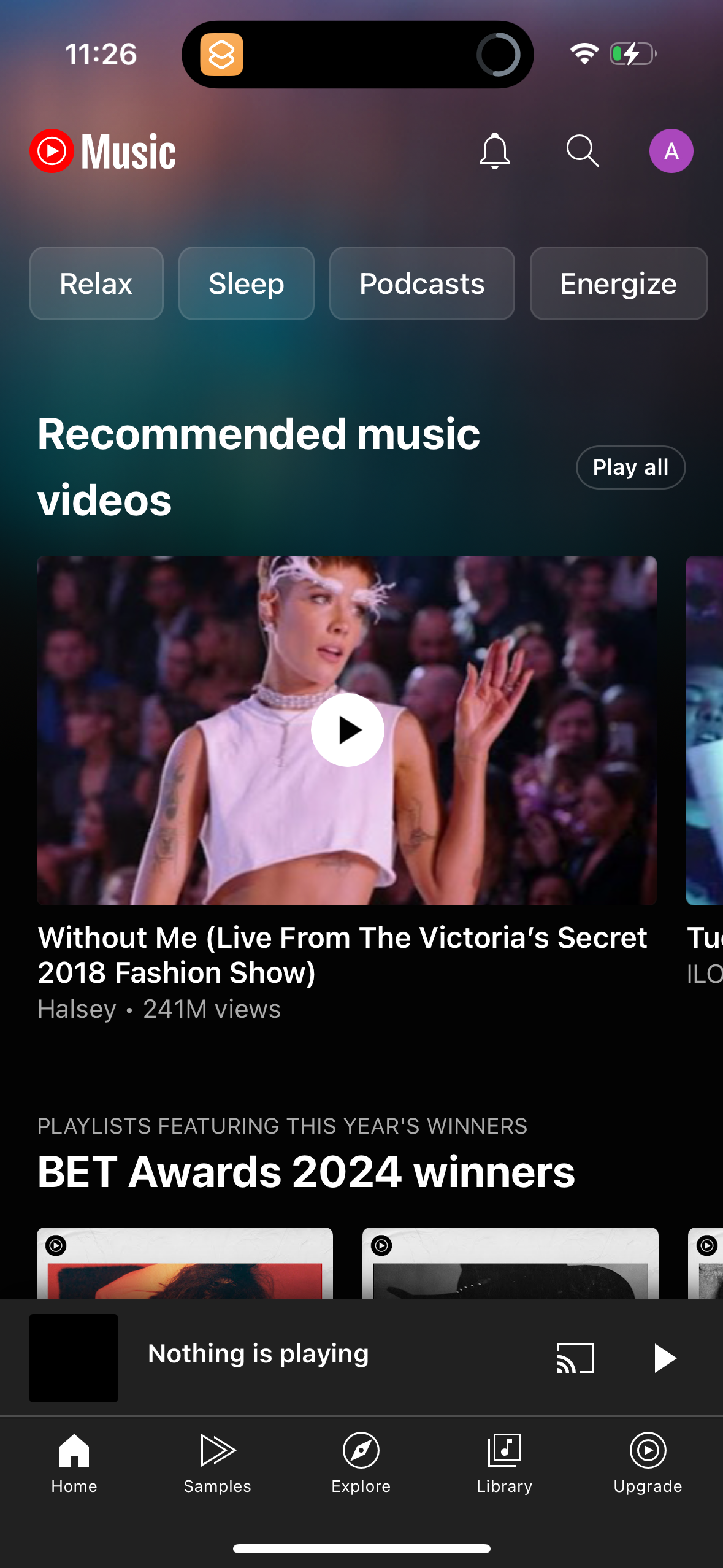This screenshot has height=1568, width=723.
Task: Open notifications via the bell icon
Action: (494, 151)
